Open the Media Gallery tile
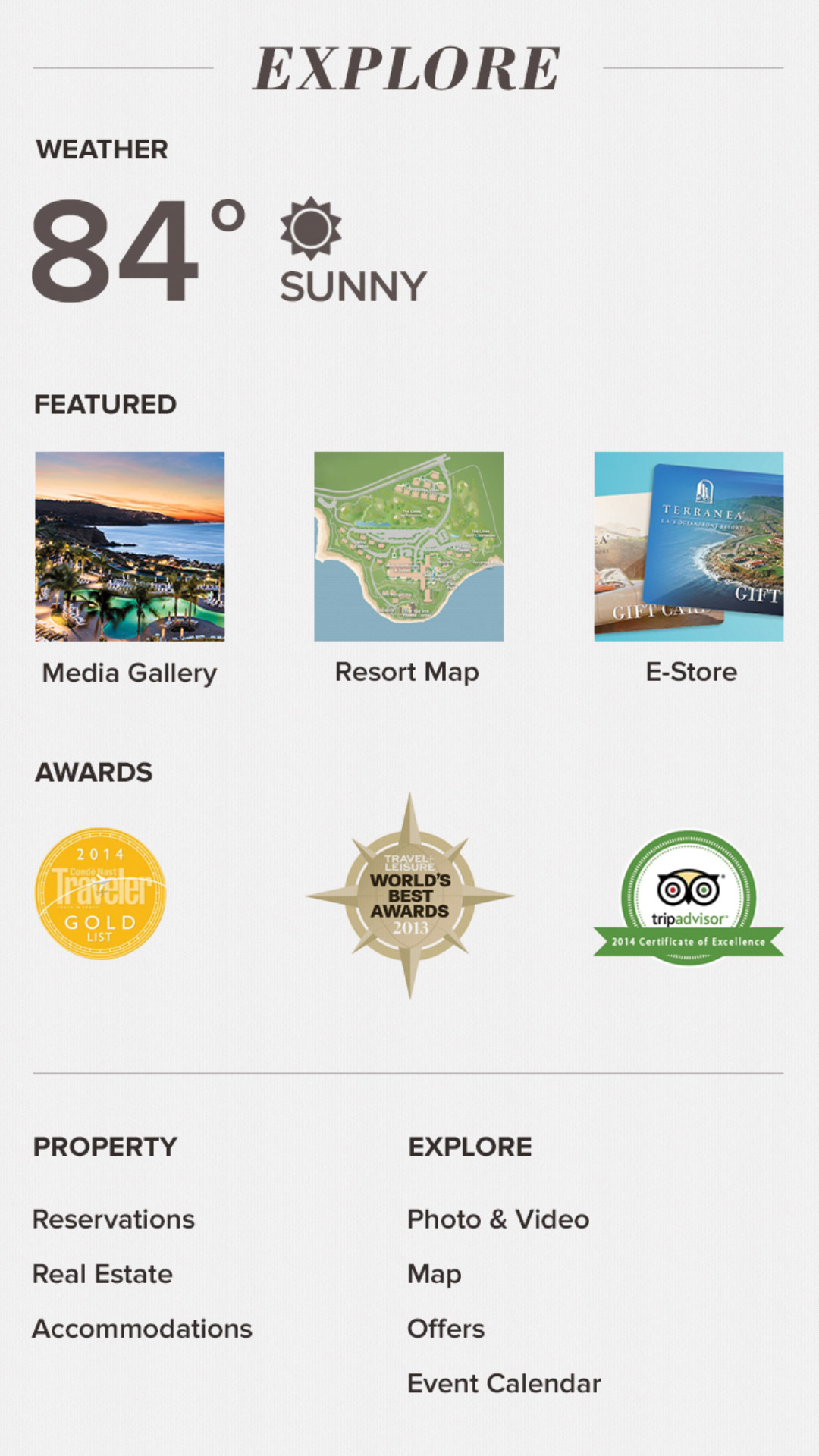 pyautogui.click(x=130, y=546)
